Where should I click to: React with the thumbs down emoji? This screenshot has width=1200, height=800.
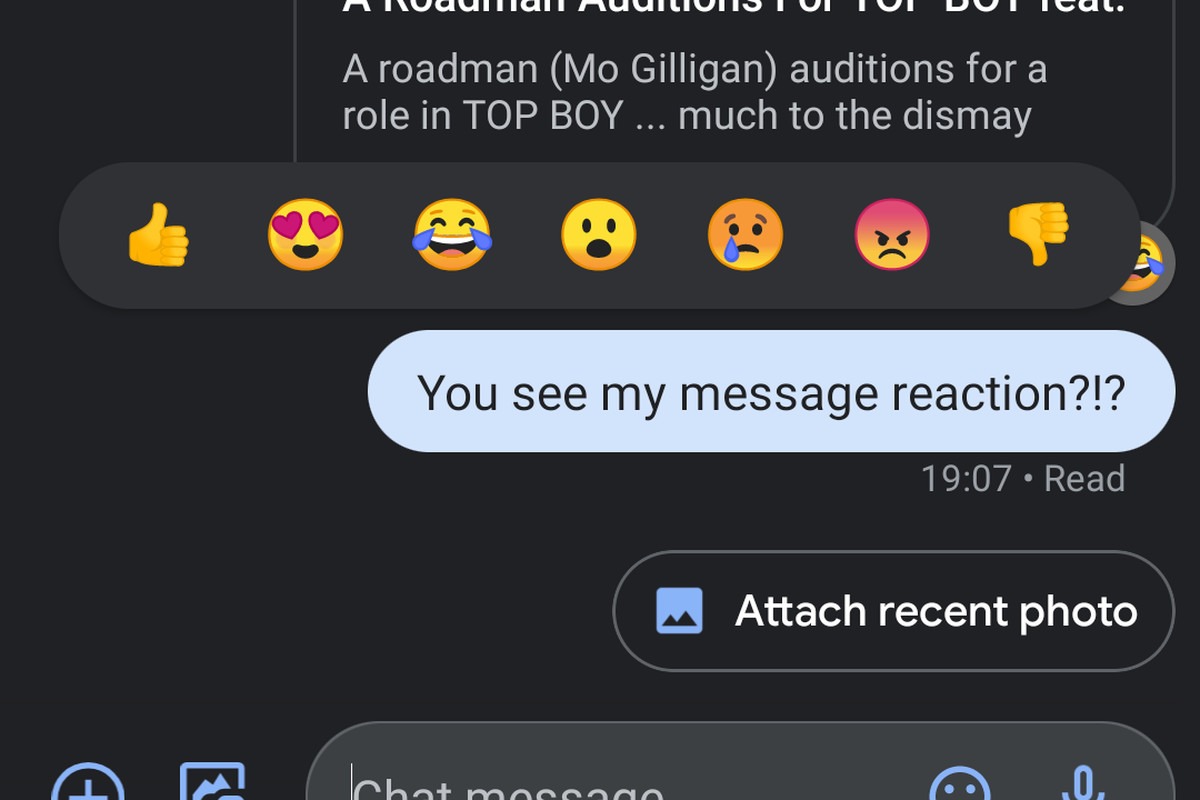point(1038,236)
